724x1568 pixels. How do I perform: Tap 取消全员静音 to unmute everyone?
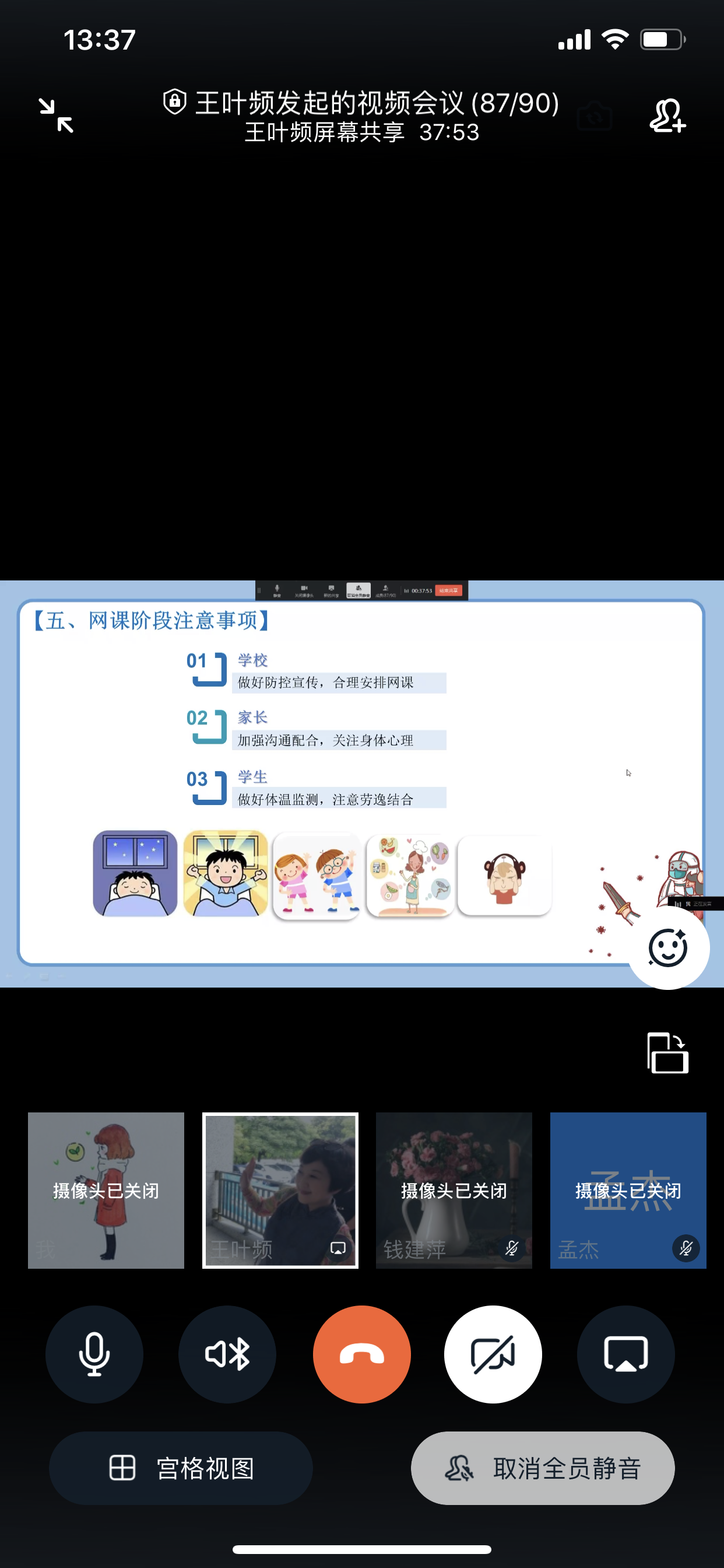pyautogui.click(x=543, y=1468)
